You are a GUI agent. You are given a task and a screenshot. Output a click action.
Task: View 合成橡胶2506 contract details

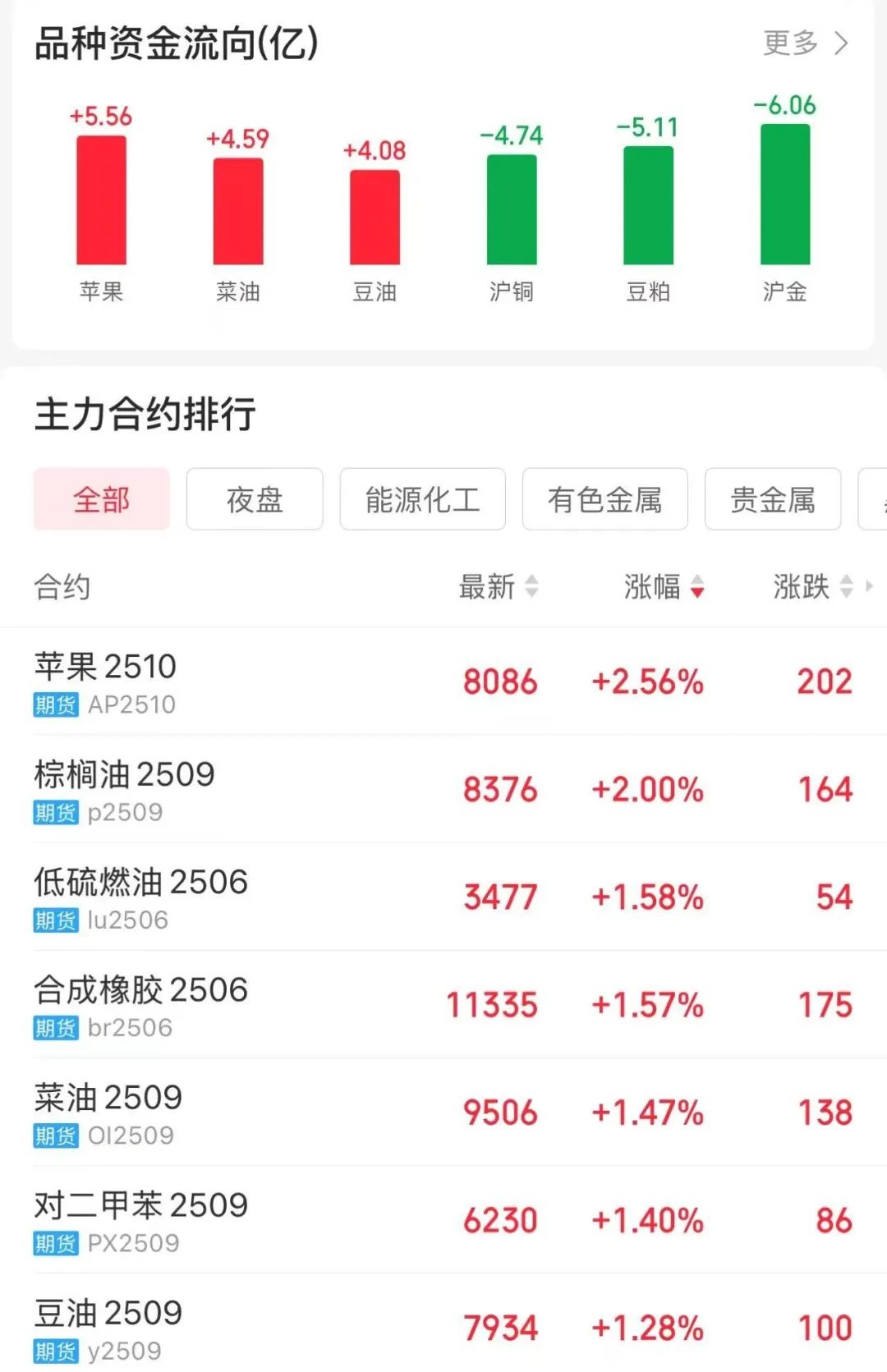(443, 1005)
